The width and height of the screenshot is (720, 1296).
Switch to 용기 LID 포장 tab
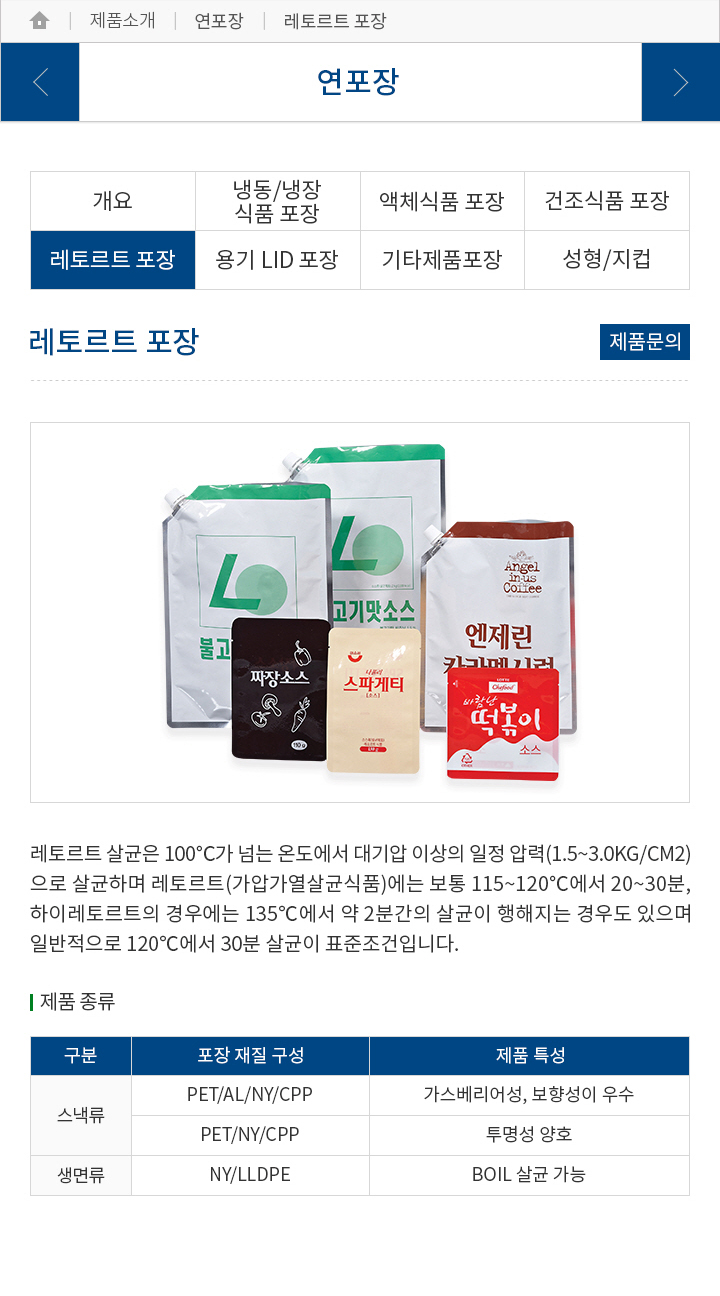(277, 260)
